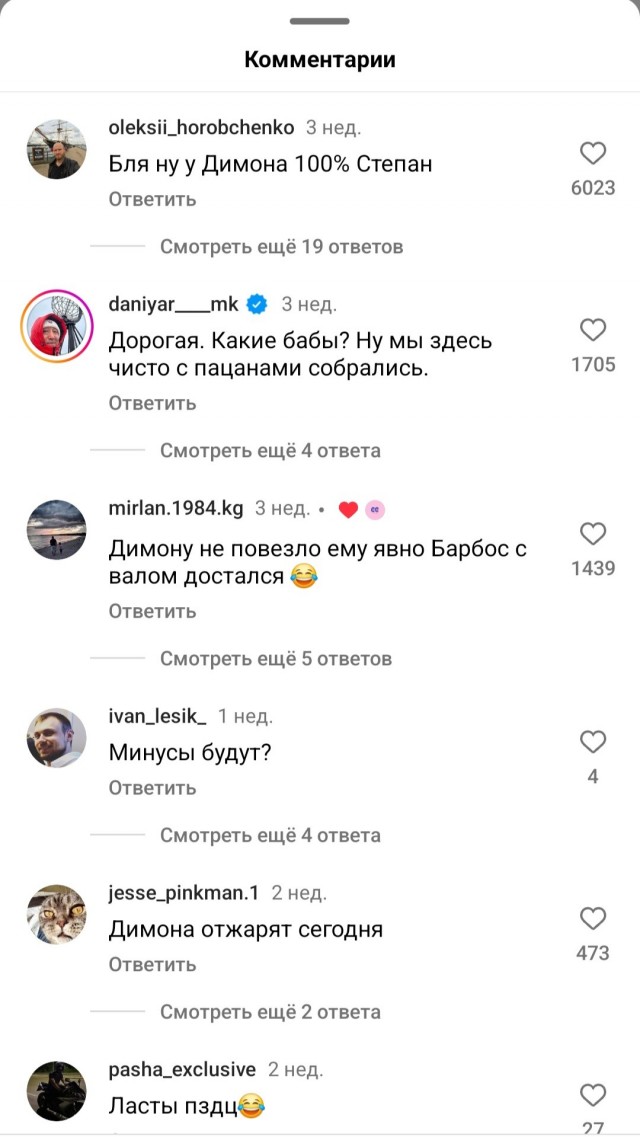
Task: Like daniyar____mk's comment
Action: (593, 330)
